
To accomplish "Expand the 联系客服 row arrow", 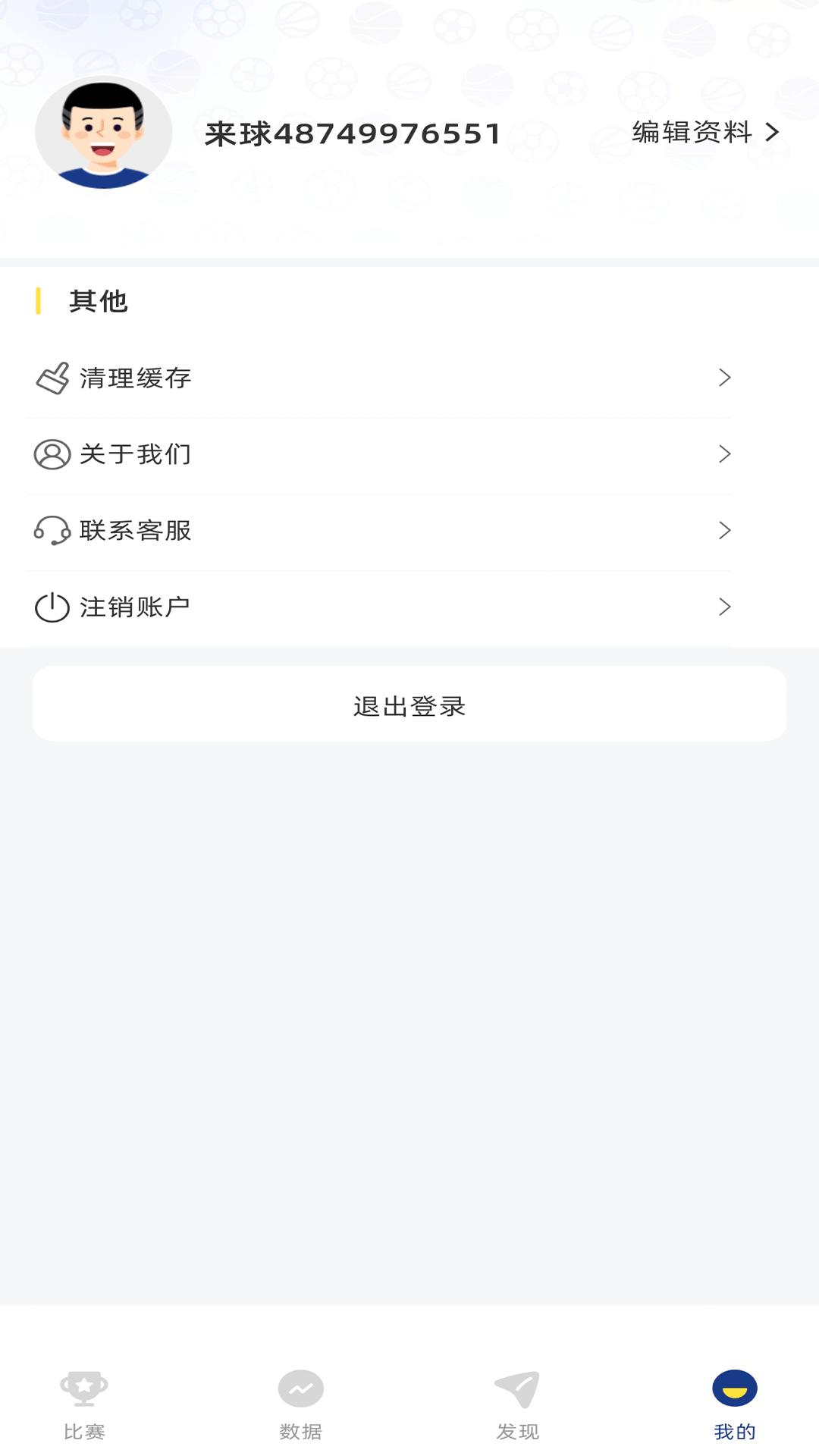I will (x=726, y=531).
